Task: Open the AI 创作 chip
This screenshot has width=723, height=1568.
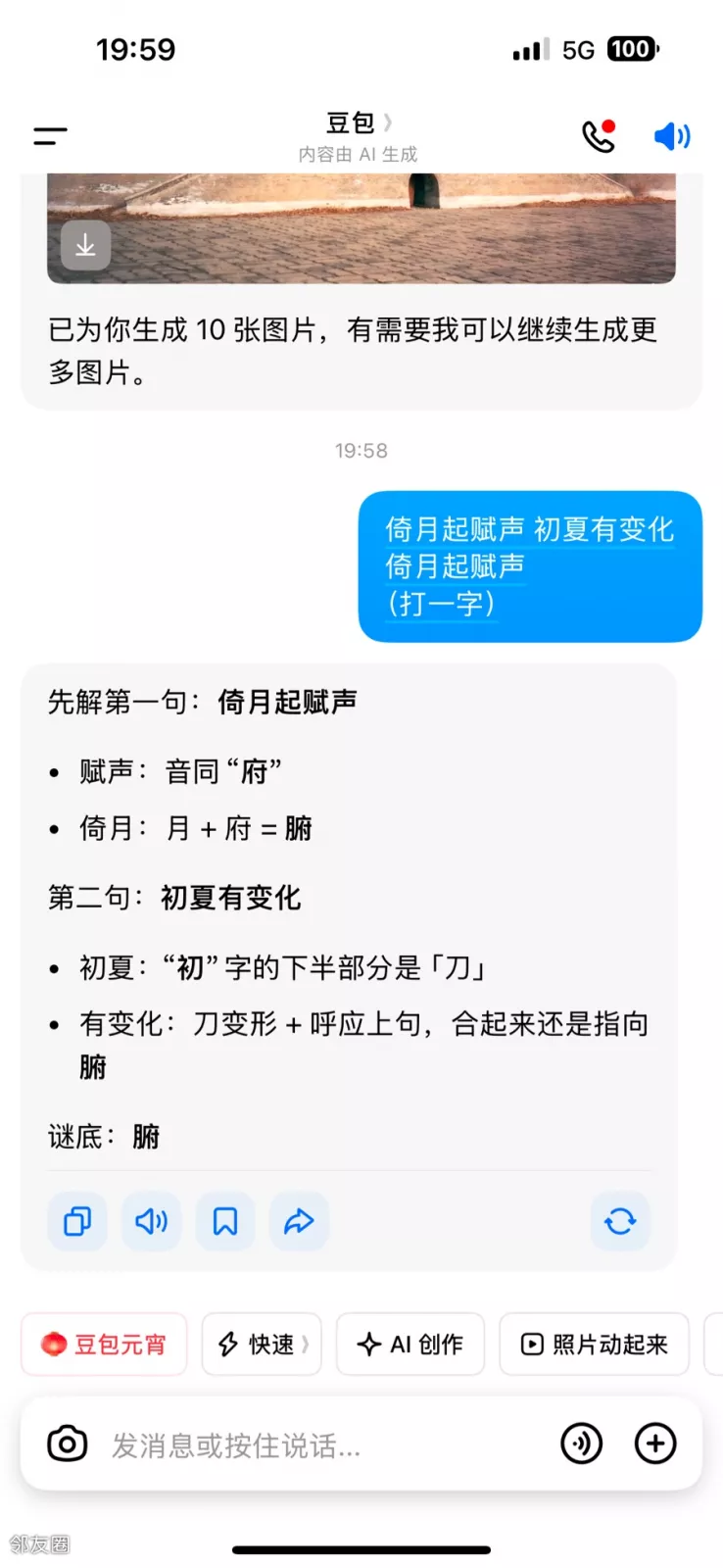Action: [x=410, y=1344]
